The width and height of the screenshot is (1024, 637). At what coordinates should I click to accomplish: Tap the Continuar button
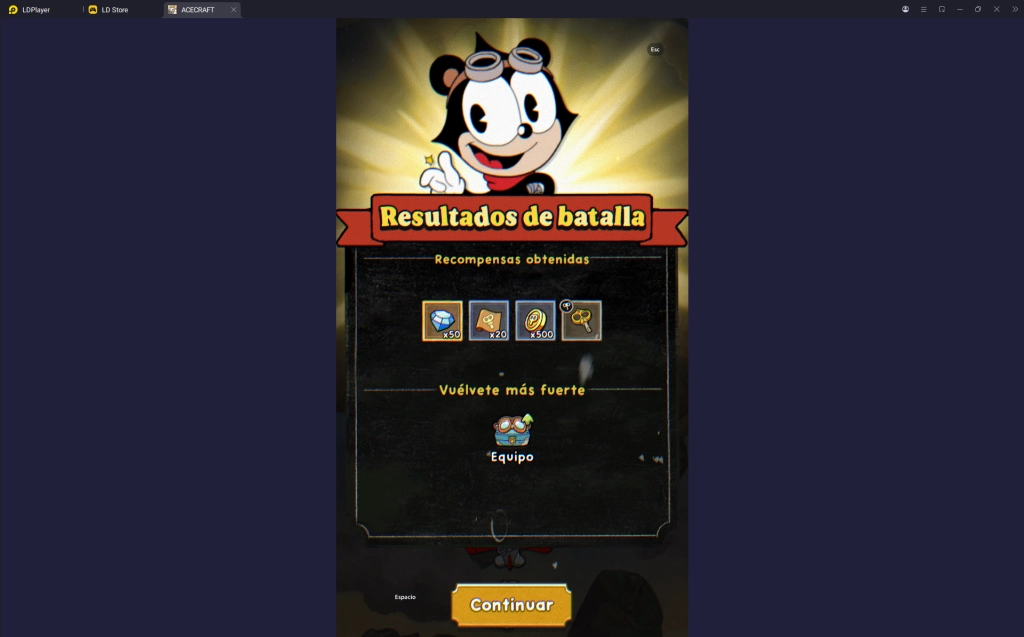(x=511, y=605)
